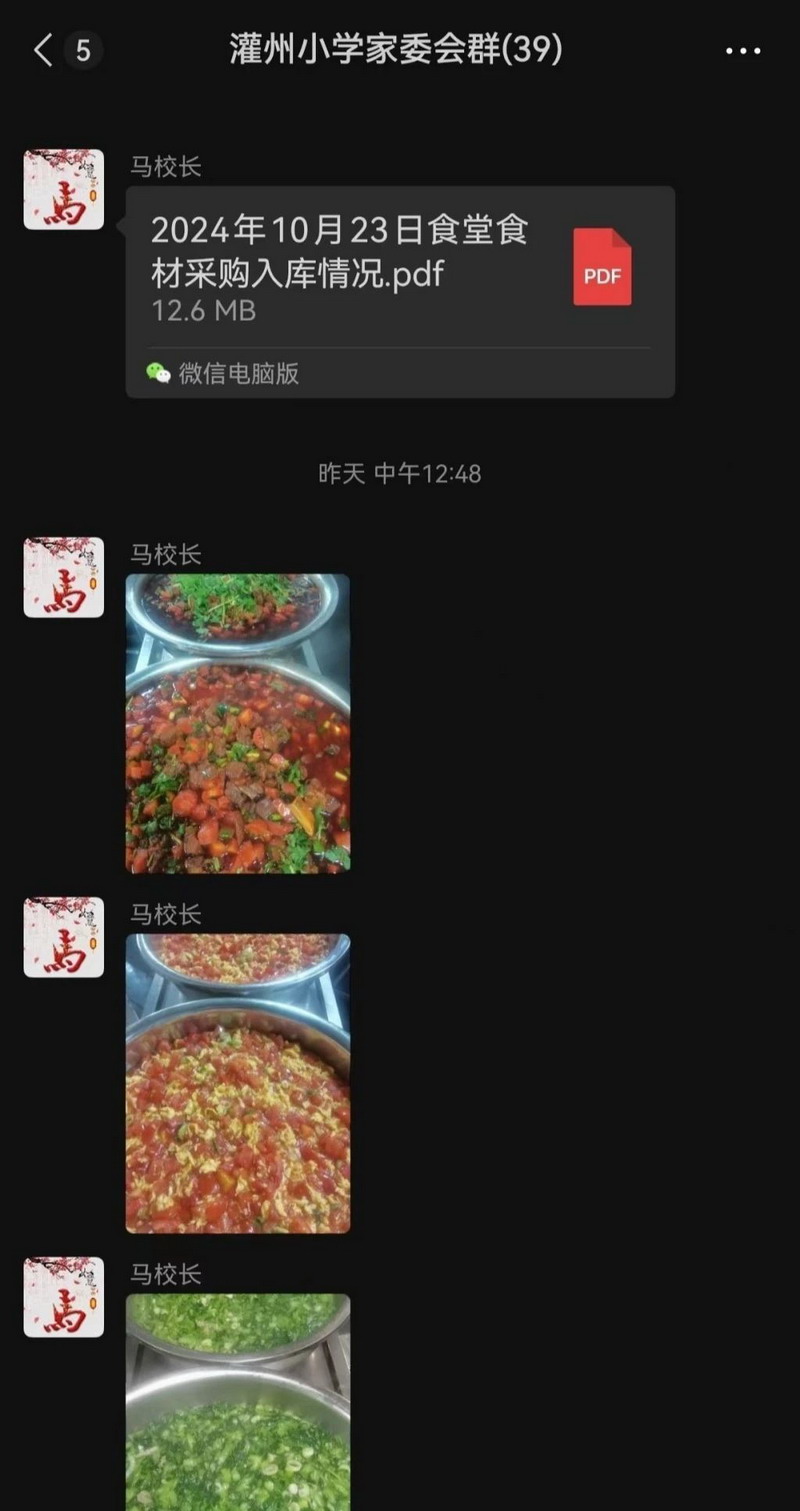Go back to the chat list
The height and width of the screenshot is (1511, 800).
coord(43,50)
